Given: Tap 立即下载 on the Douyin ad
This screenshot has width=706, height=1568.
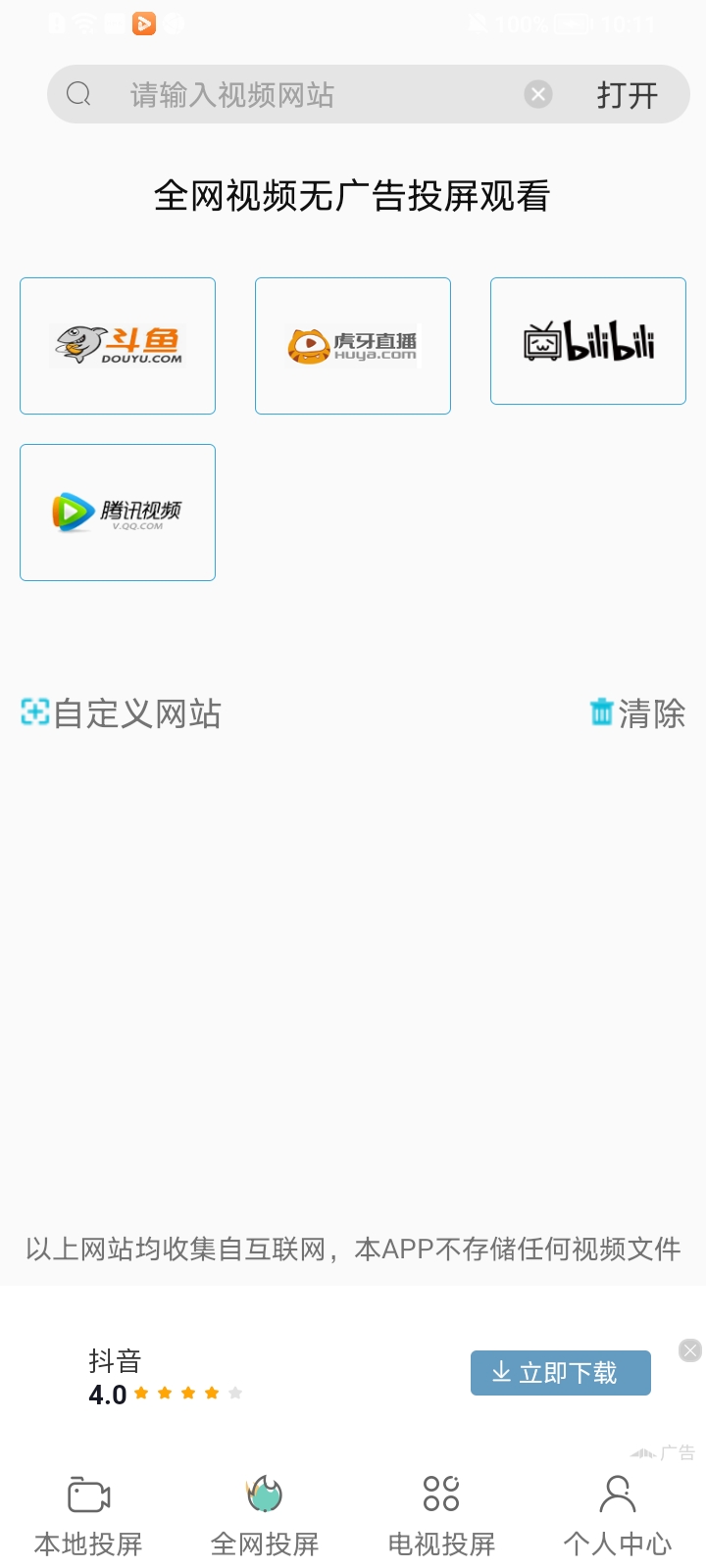Looking at the screenshot, I should point(560,1372).
